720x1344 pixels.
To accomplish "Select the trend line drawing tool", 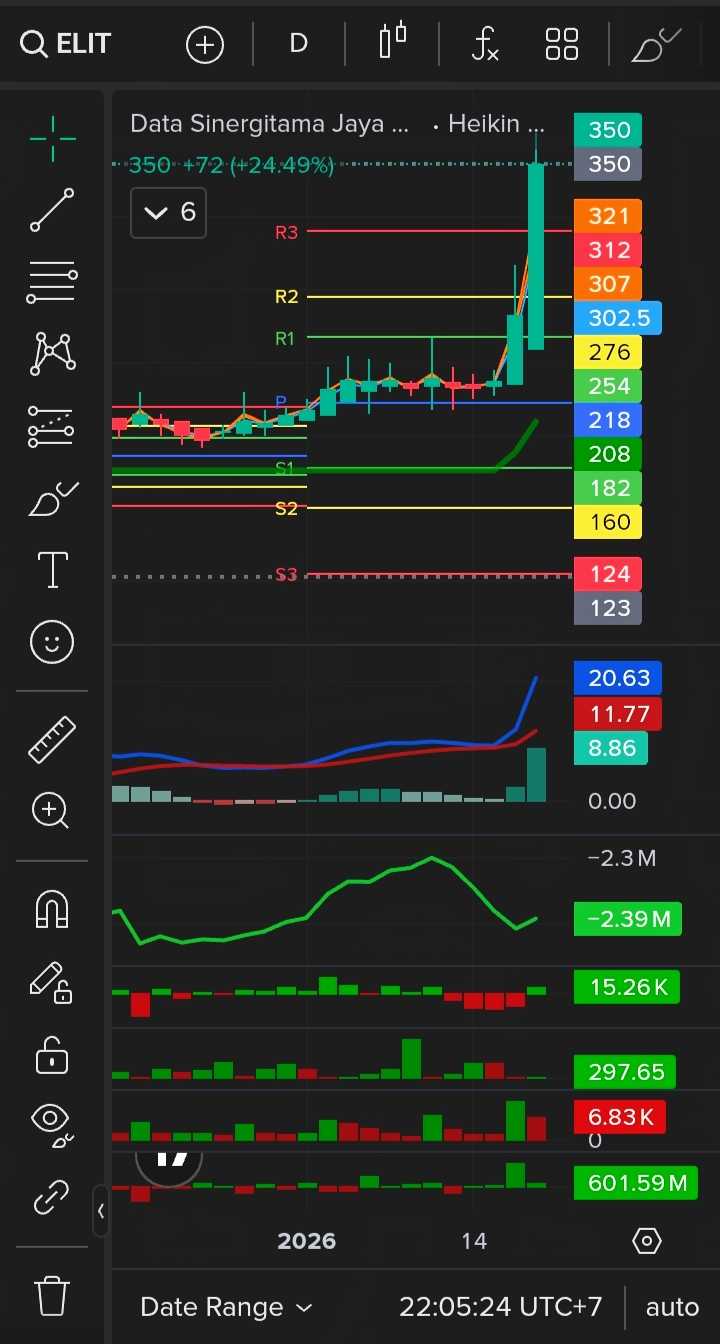I will point(52,210).
